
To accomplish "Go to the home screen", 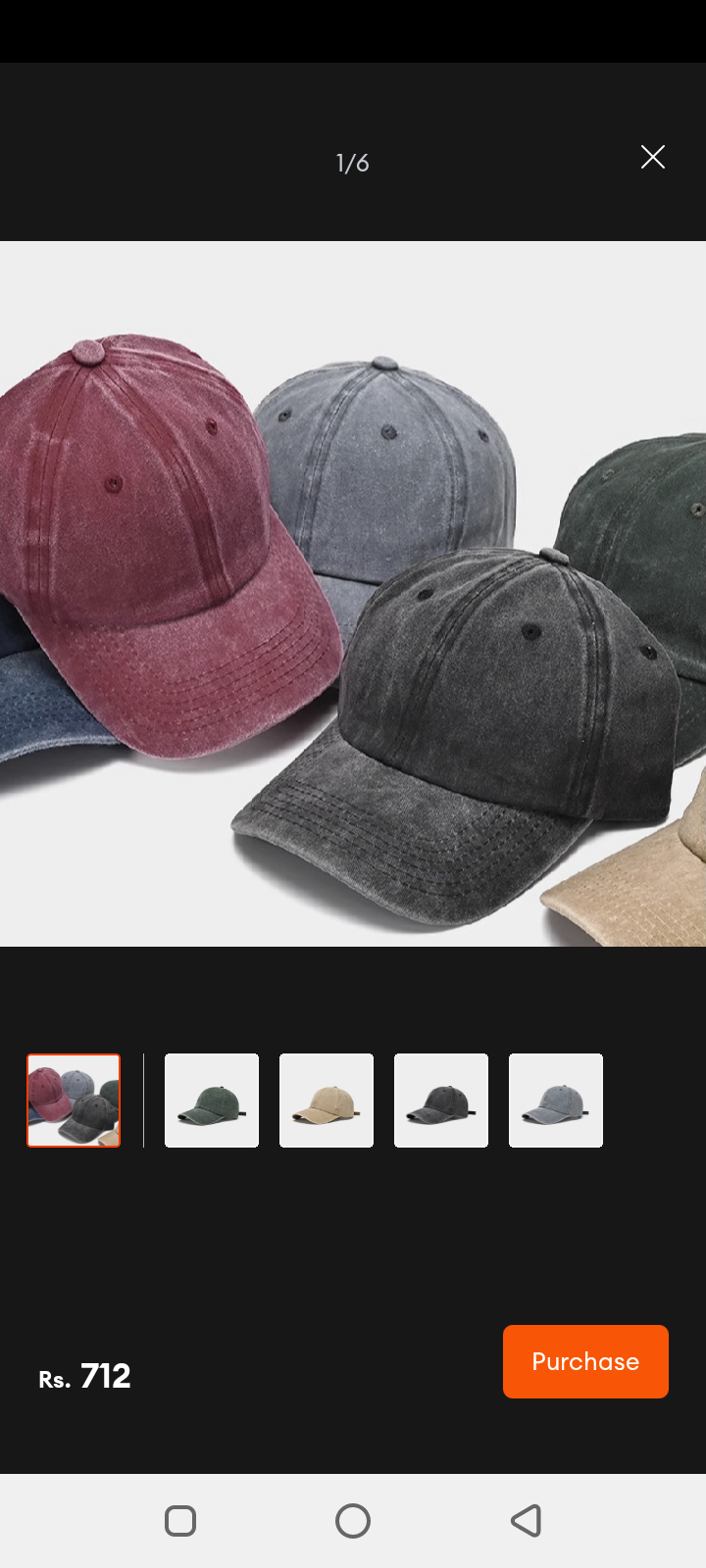I will pos(353,1521).
